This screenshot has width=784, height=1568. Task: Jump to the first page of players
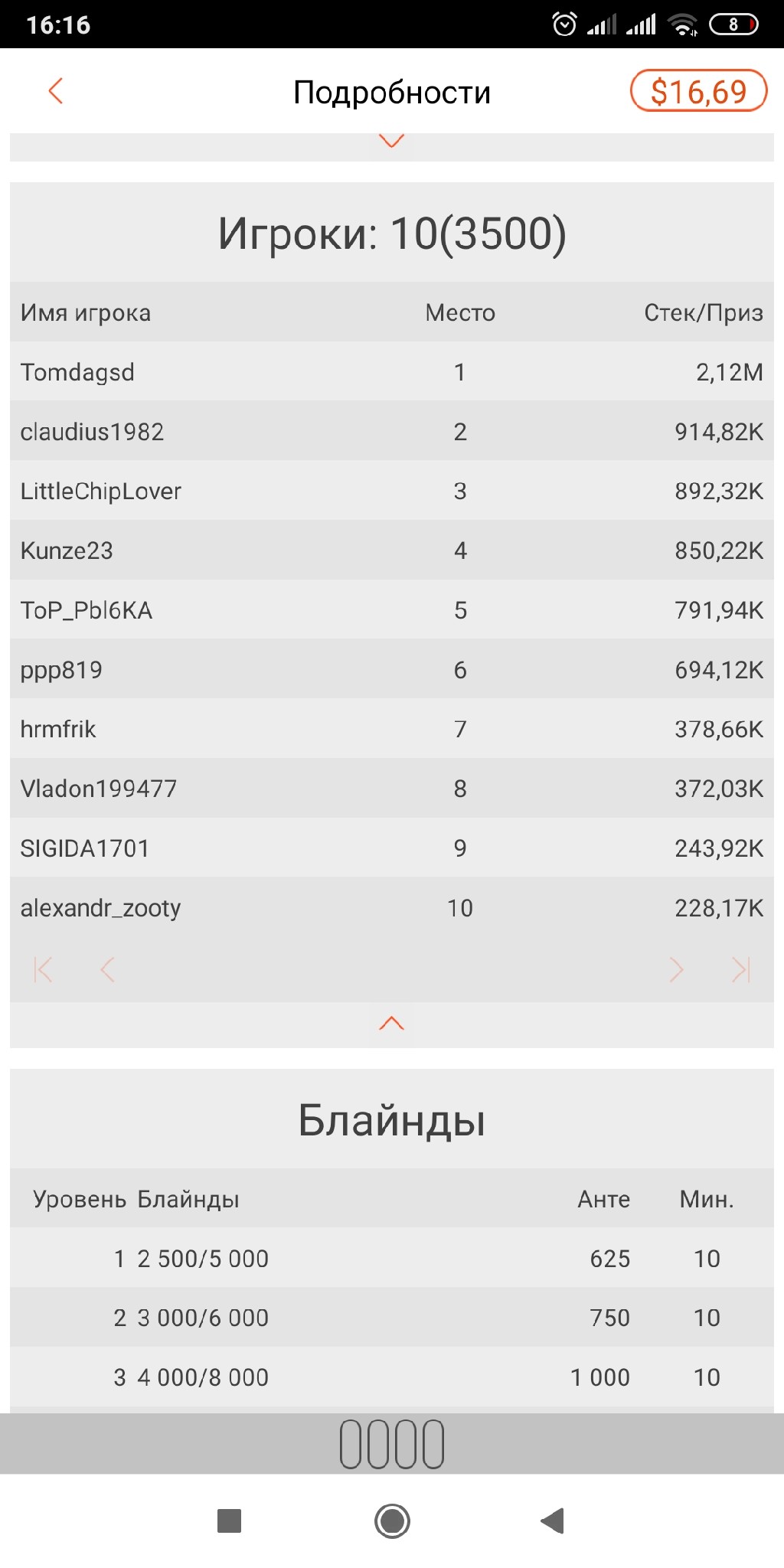click(44, 969)
